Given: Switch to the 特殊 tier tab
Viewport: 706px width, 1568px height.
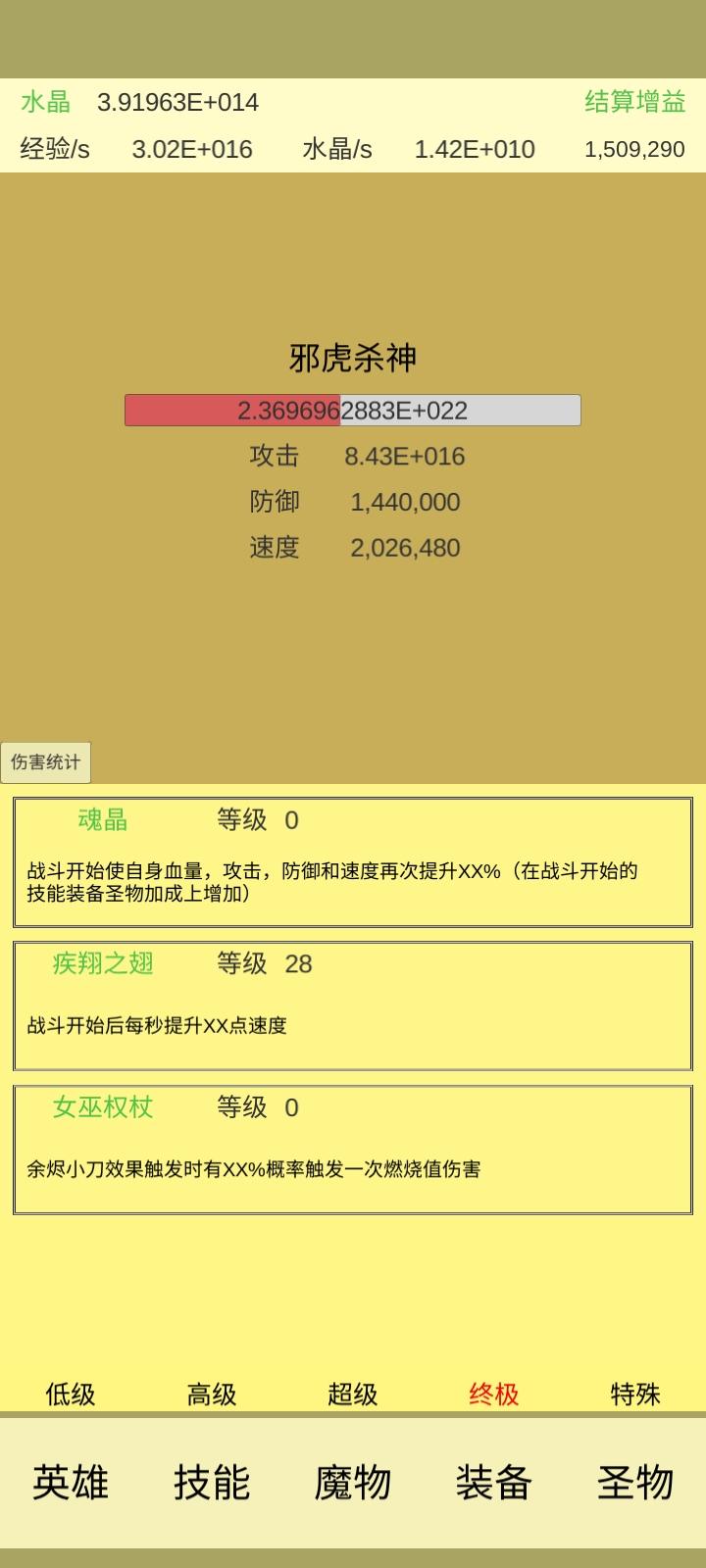Looking at the screenshot, I should 635,1394.
